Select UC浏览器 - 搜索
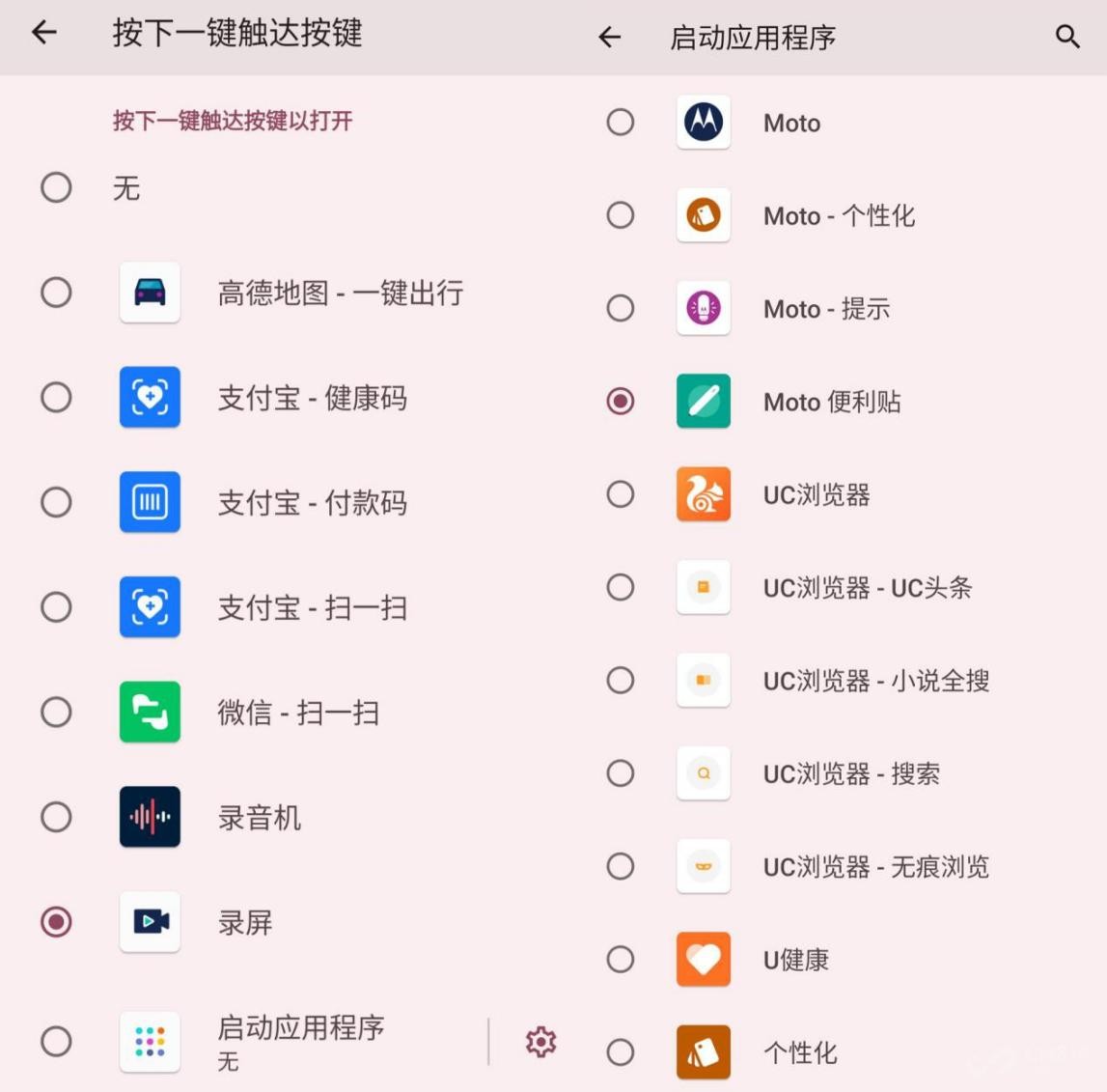Image resolution: width=1107 pixels, height=1092 pixels. pyautogui.click(x=621, y=773)
